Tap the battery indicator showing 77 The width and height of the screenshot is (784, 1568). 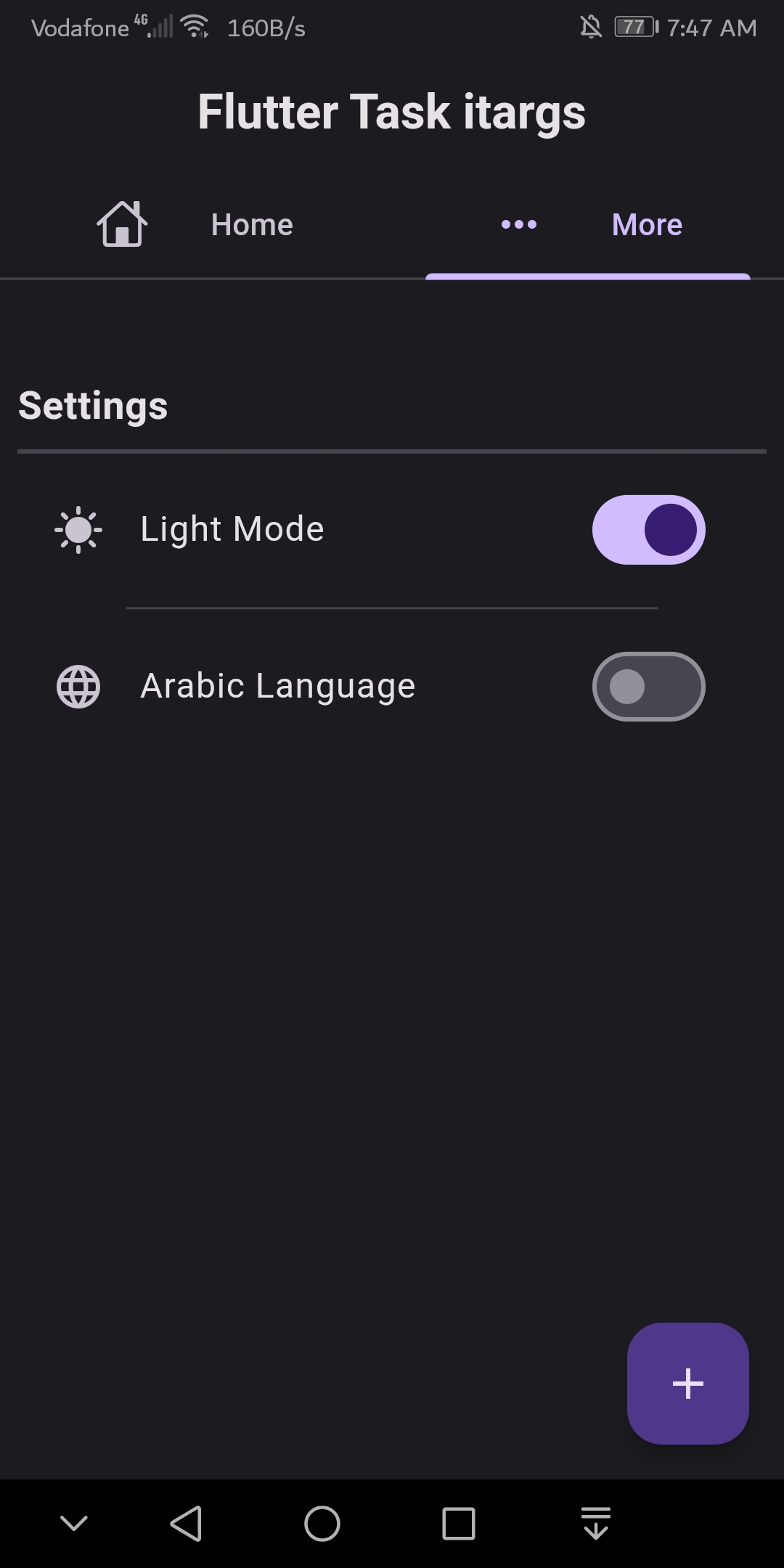[x=634, y=27]
